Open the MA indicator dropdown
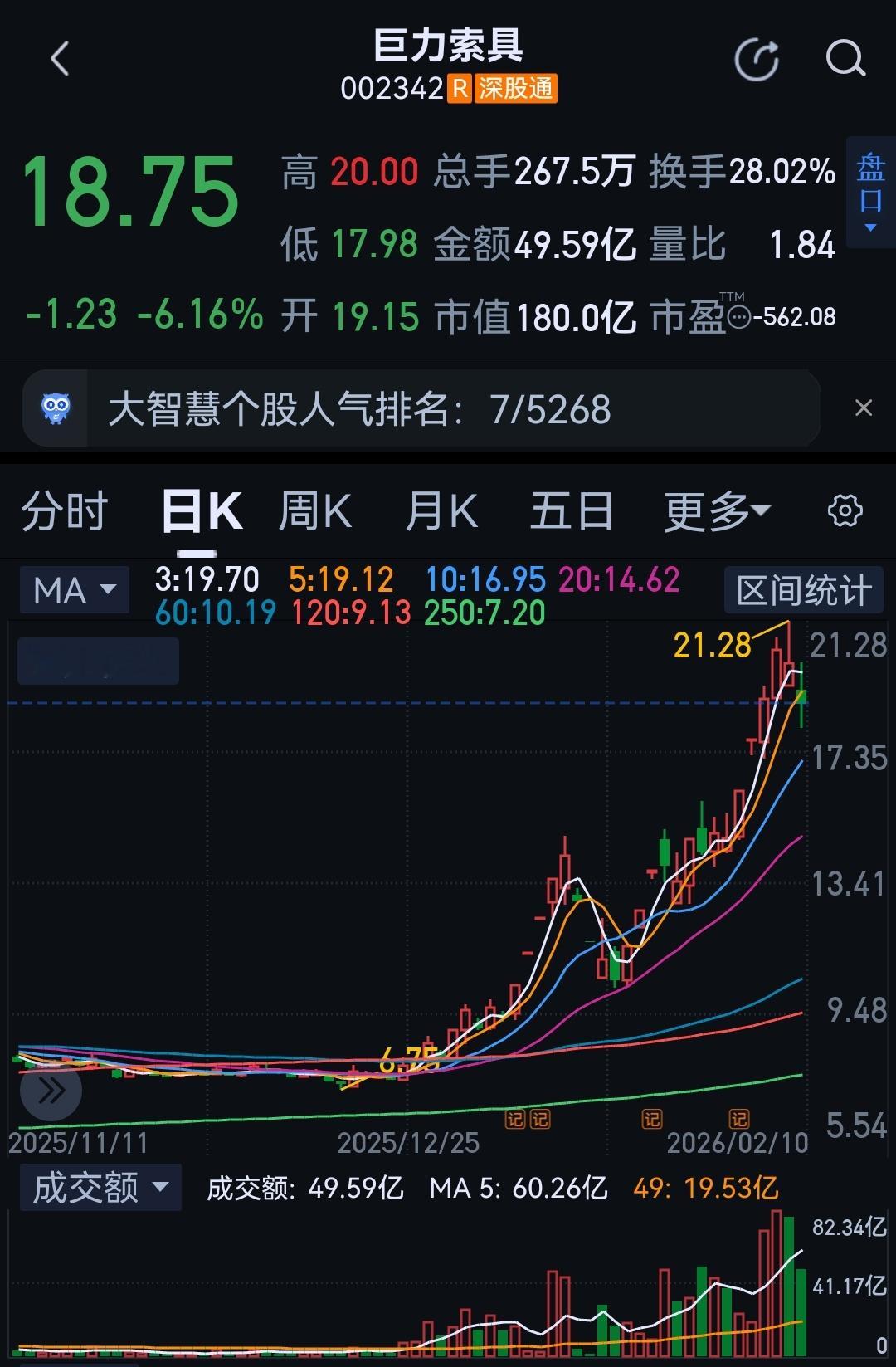The width and height of the screenshot is (896, 1367). point(73,589)
